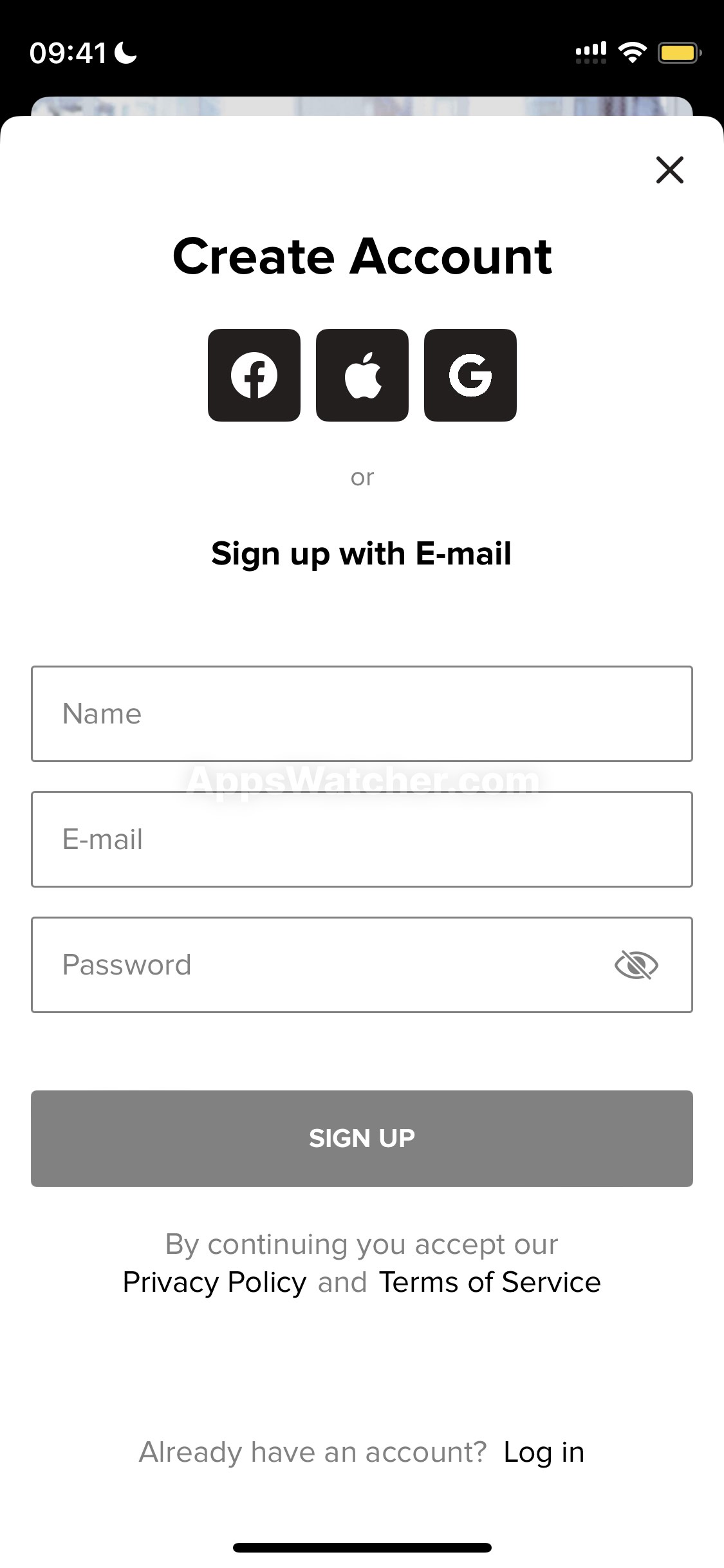Sign up using Google account
Viewport: 724px width, 1568px height.
pyautogui.click(x=470, y=375)
